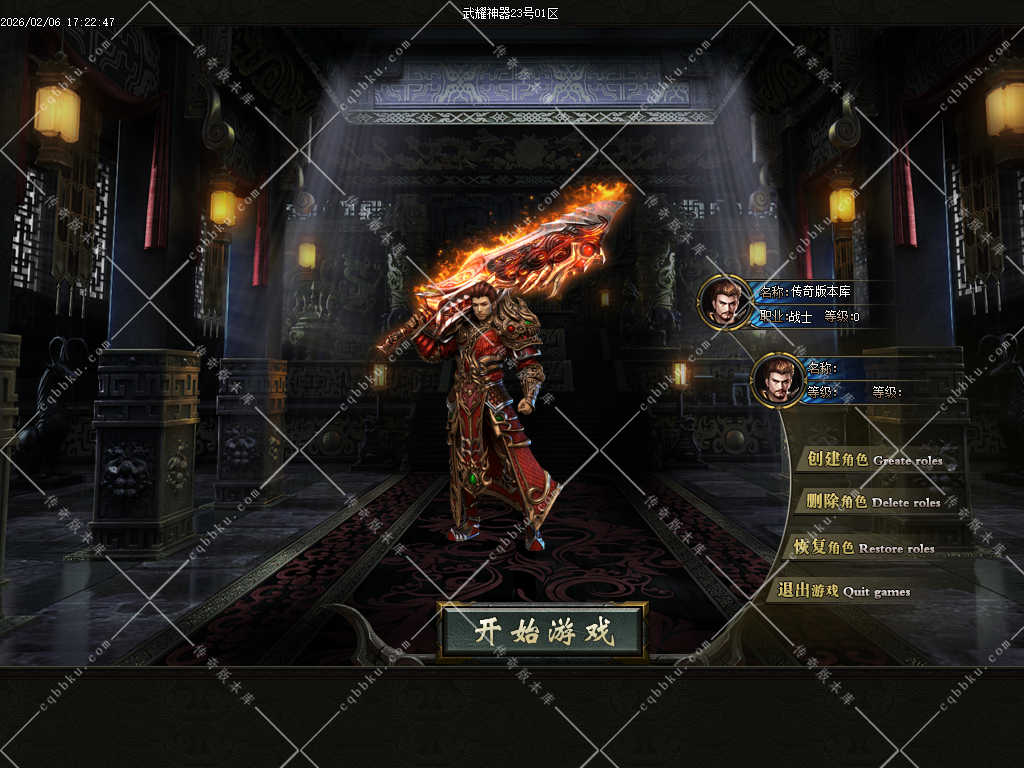Restore roles with 恢复角色
The height and width of the screenshot is (768, 1024).
click(x=865, y=548)
